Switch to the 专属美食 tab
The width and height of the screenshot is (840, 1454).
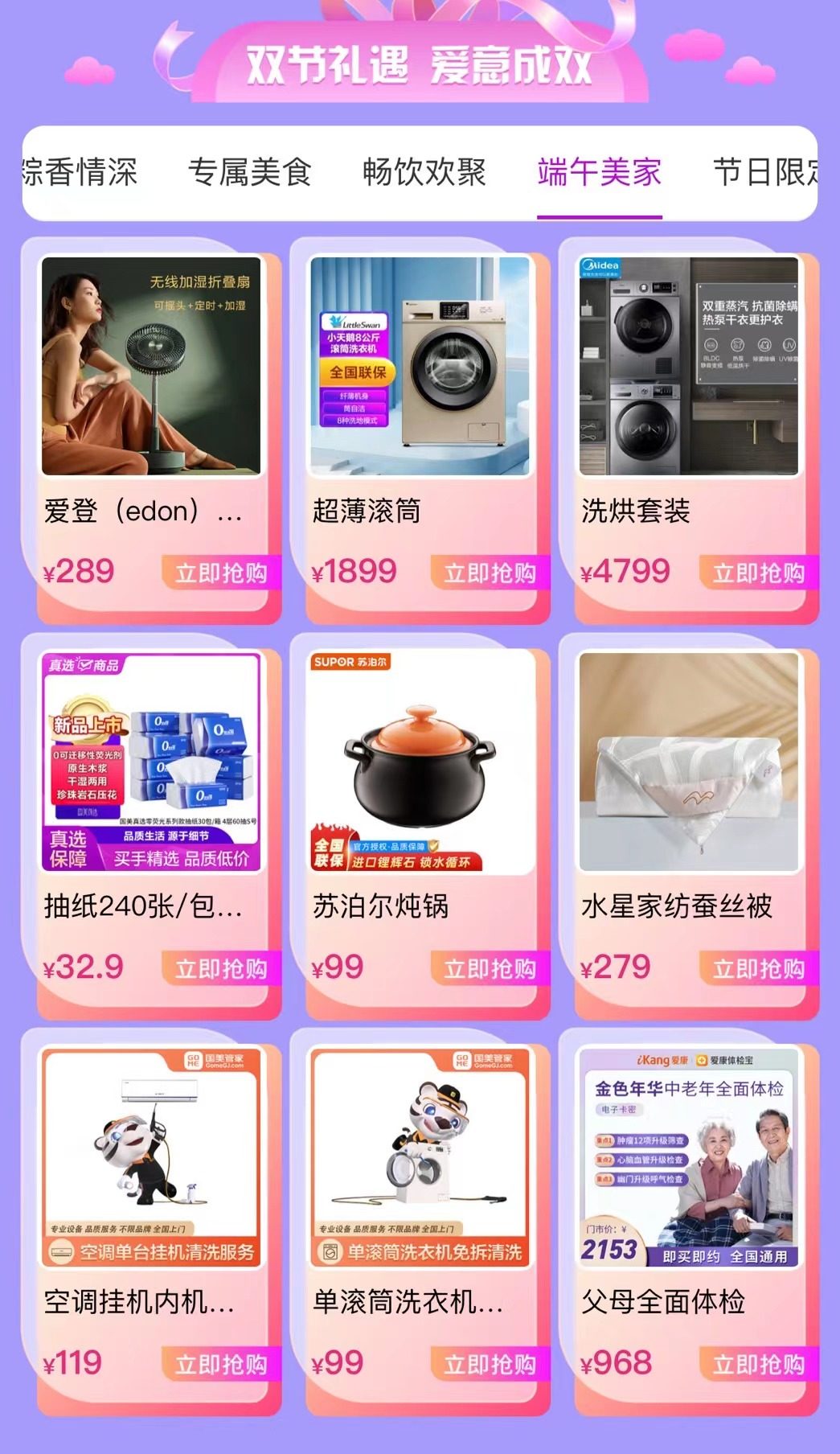coord(249,172)
